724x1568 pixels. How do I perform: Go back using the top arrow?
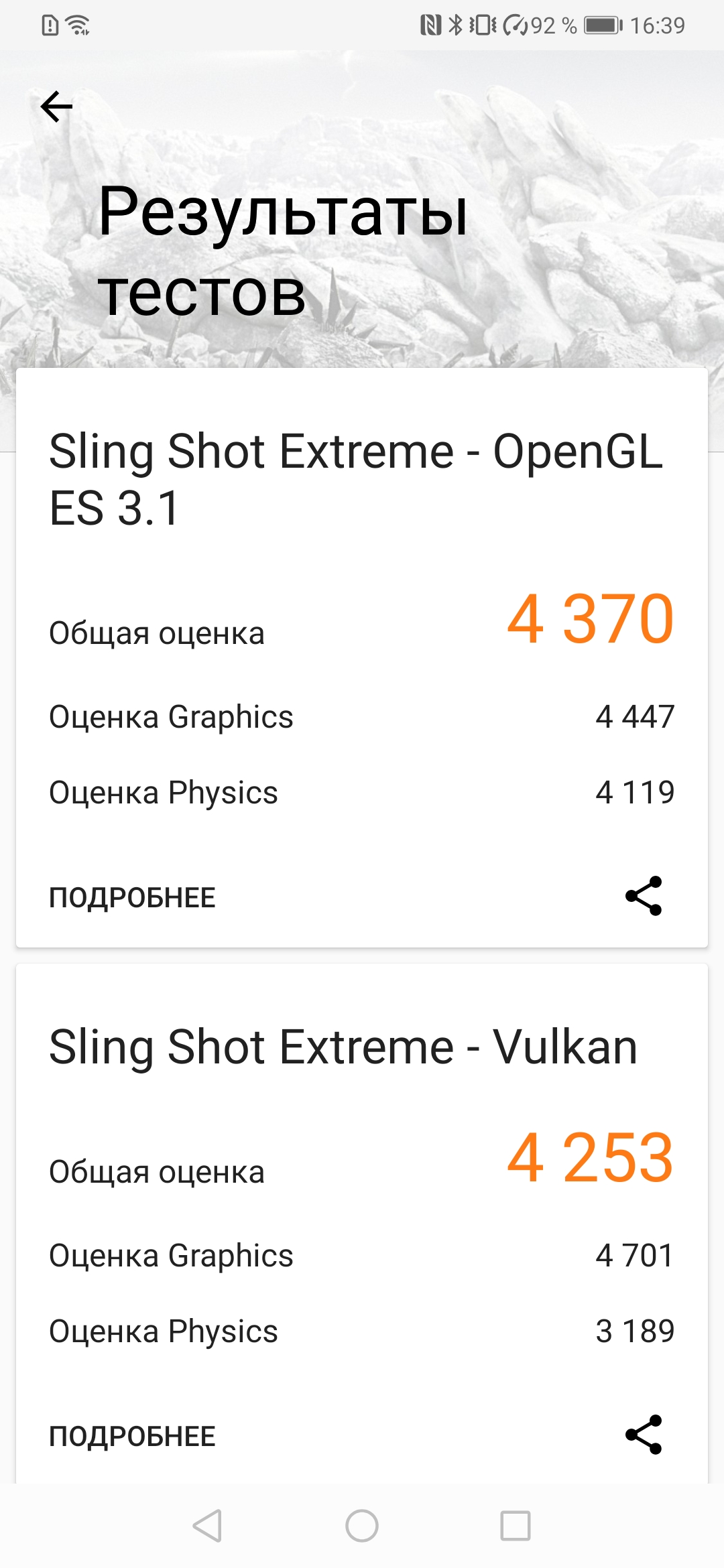[56, 107]
